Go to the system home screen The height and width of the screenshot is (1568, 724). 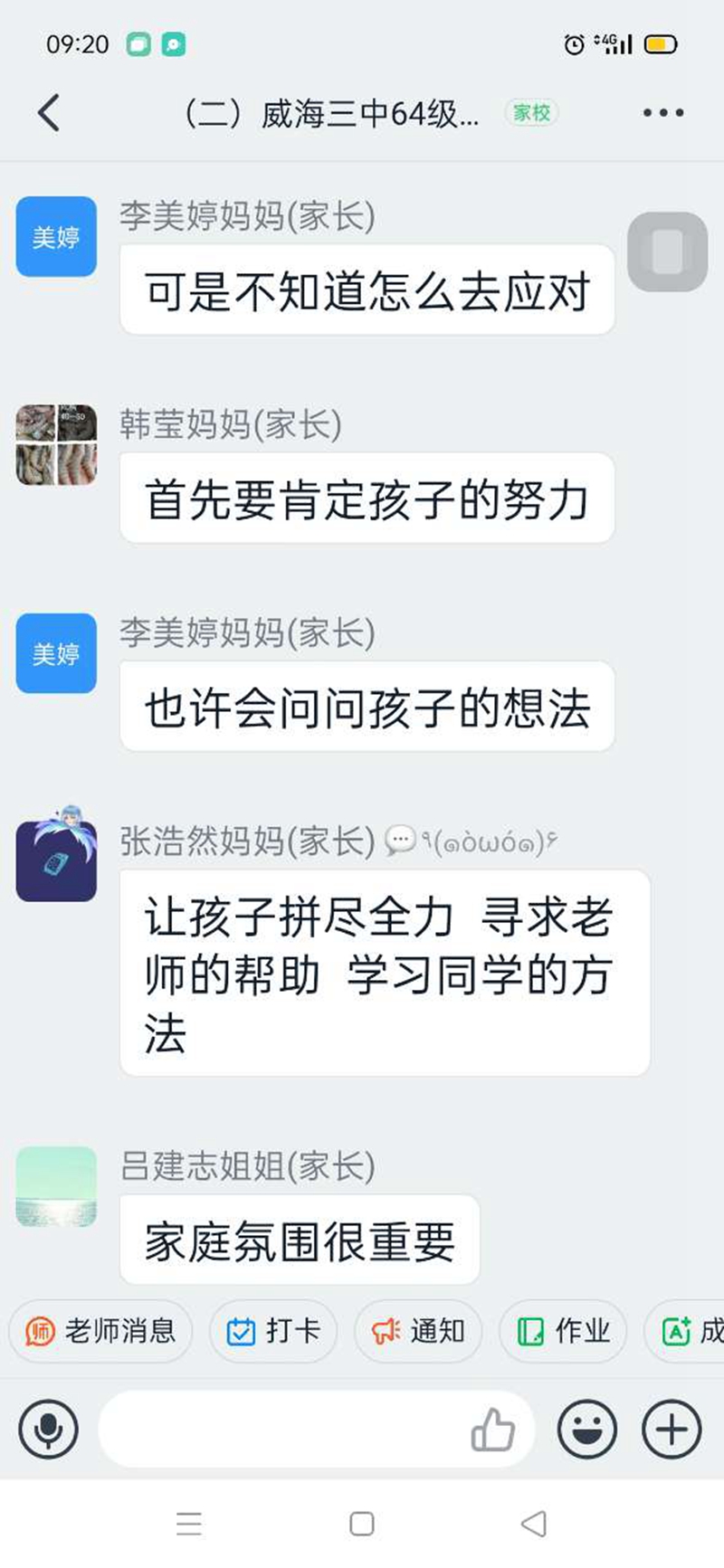click(362, 1524)
